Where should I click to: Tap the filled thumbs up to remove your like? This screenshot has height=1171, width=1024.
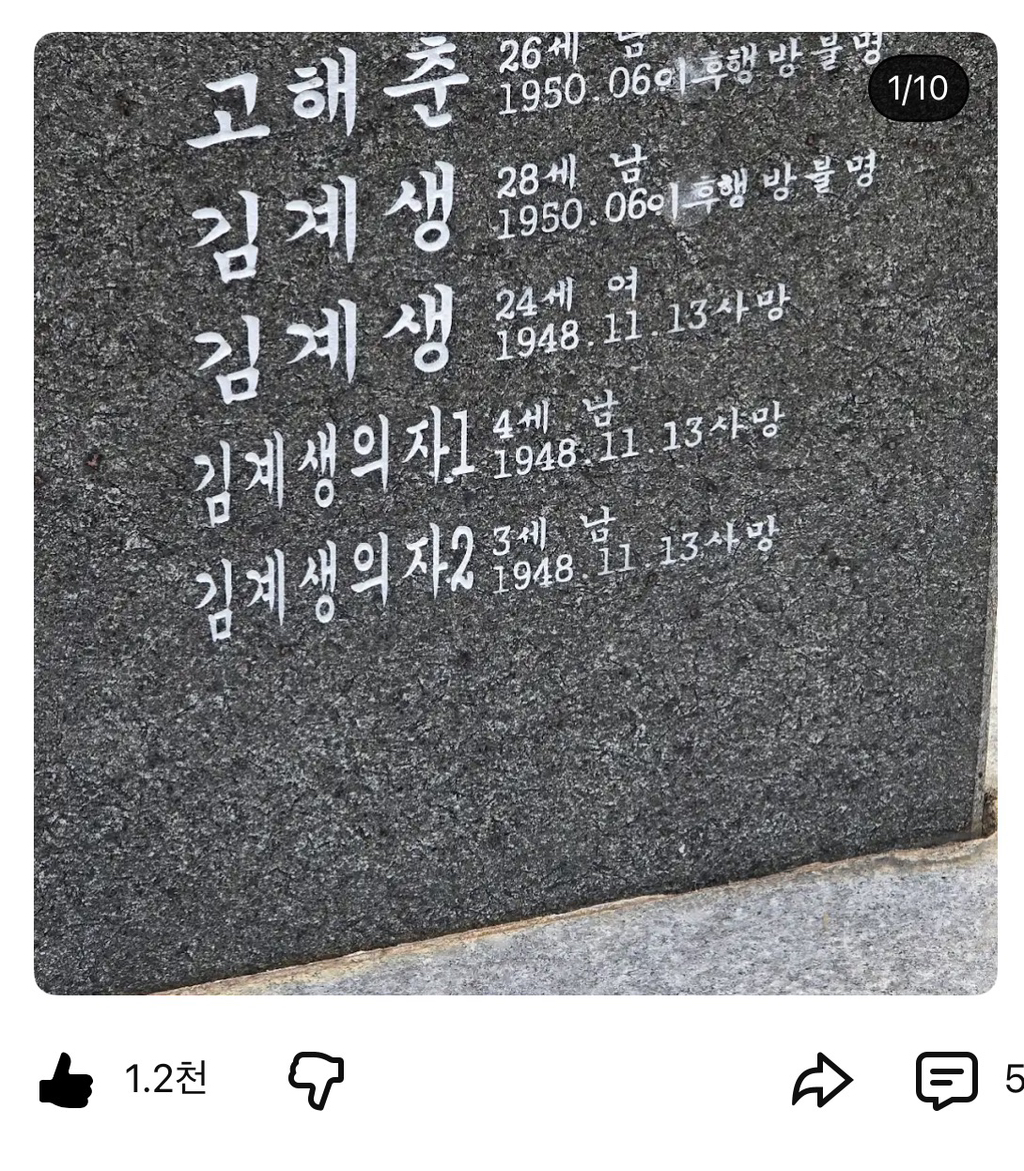(66, 1079)
